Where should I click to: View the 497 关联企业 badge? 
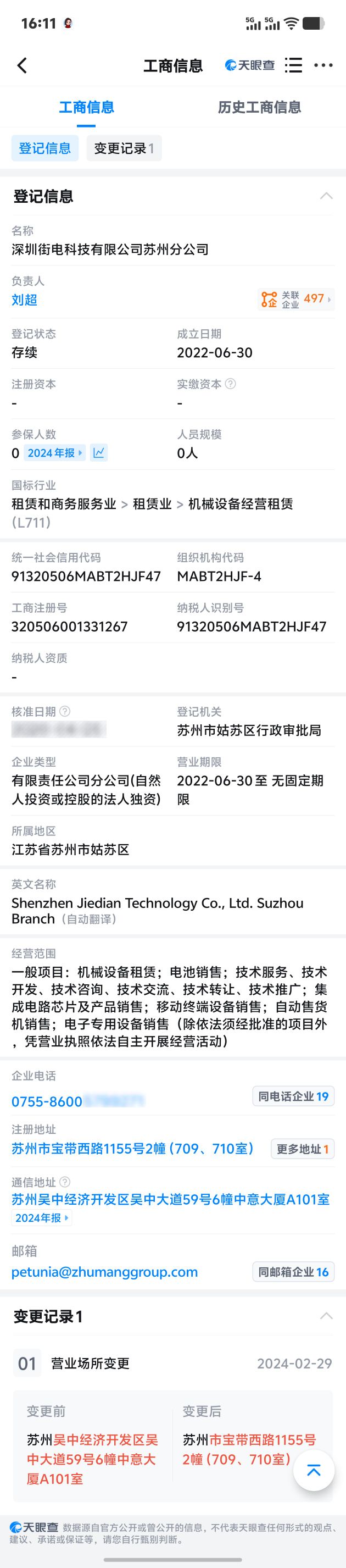(x=296, y=299)
